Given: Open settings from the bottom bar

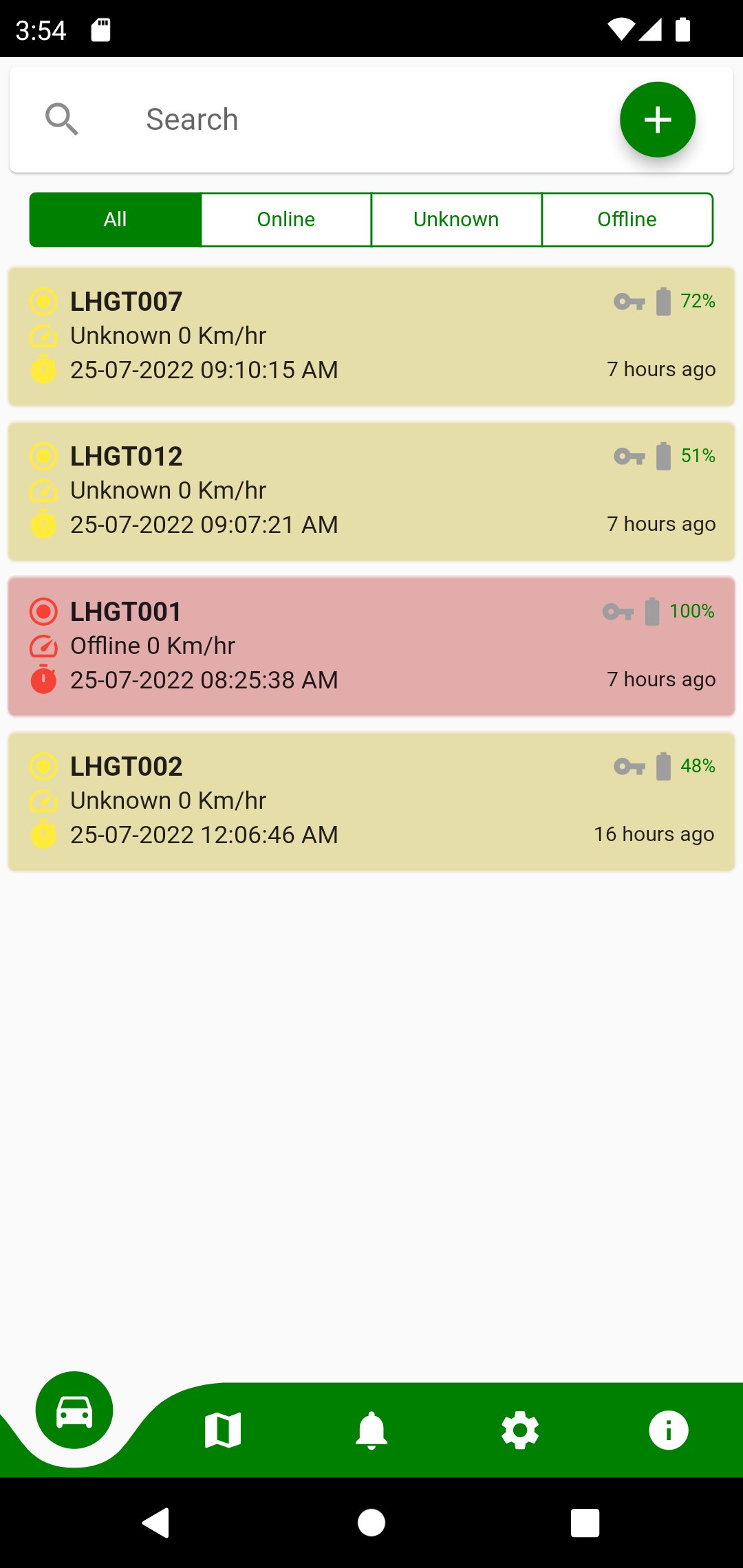Looking at the screenshot, I should click(520, 1430).
